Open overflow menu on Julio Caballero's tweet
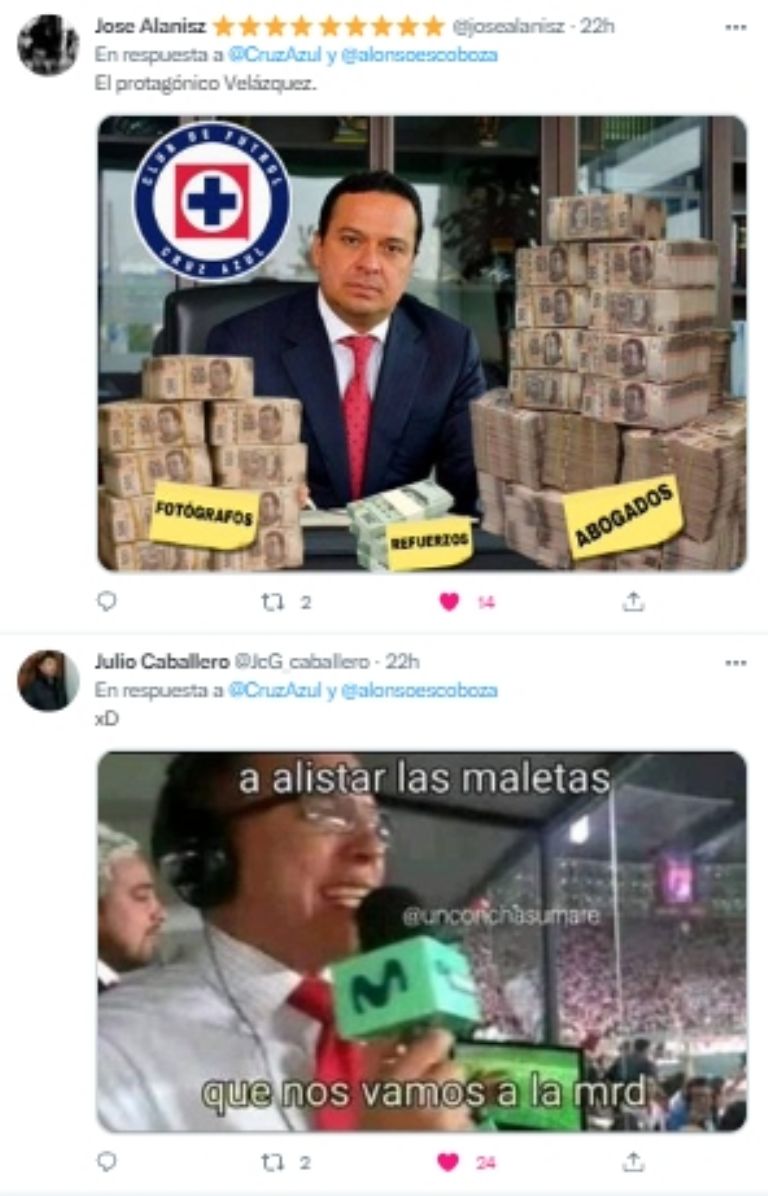The width and height of the screenshot is (768, 1196). click(x=736, y=662)
